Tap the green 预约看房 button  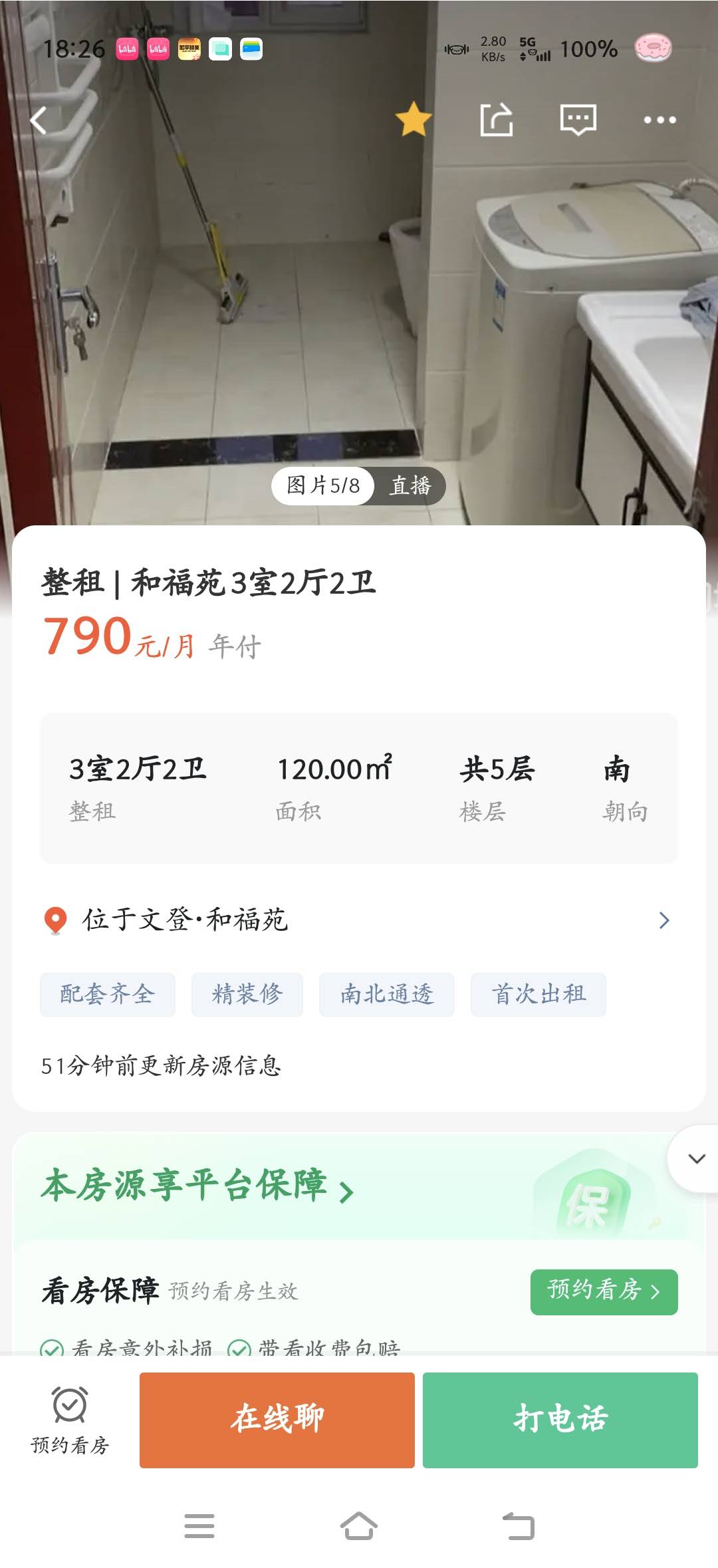[604, 1291]
